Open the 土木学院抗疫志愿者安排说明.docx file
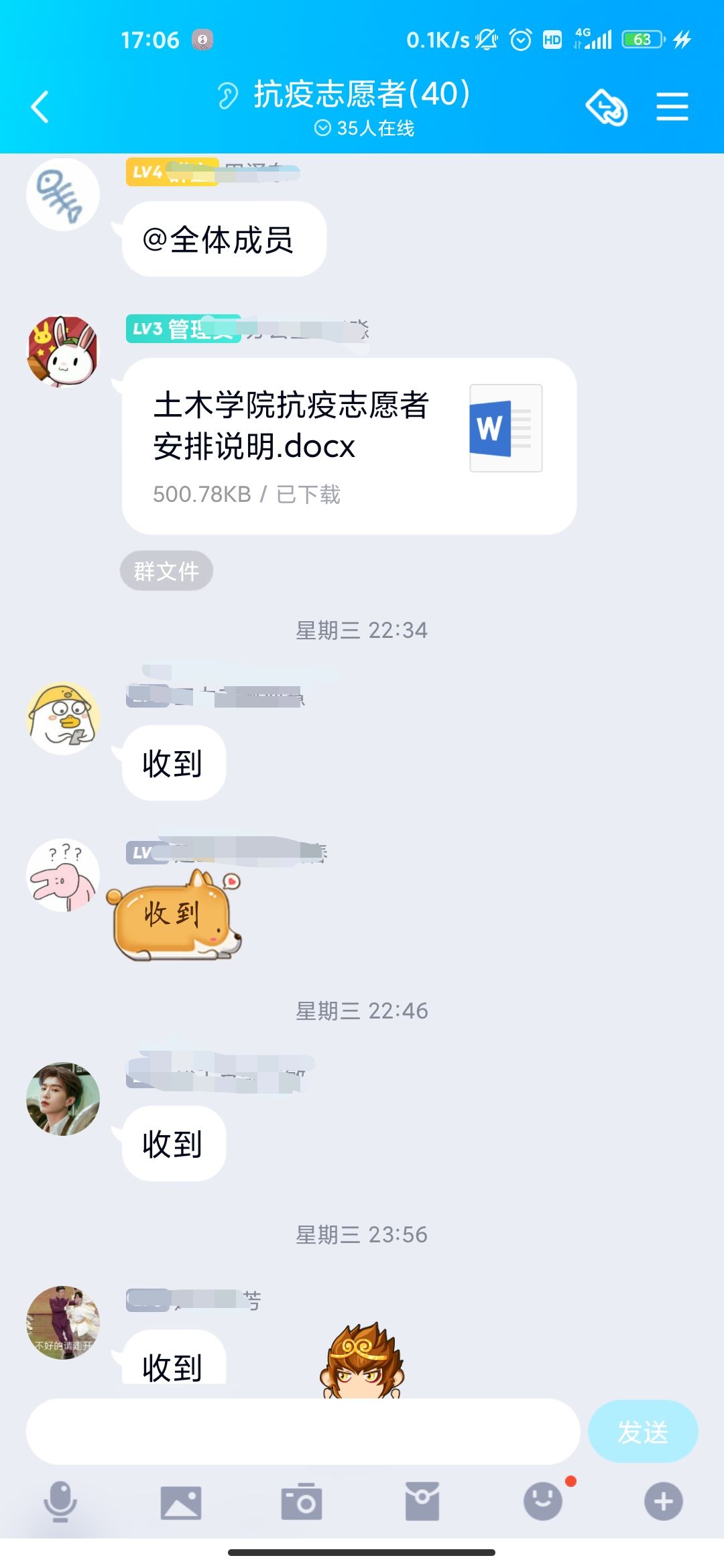The width and height of the screenshot is (724, 1568). coord(349,446)
